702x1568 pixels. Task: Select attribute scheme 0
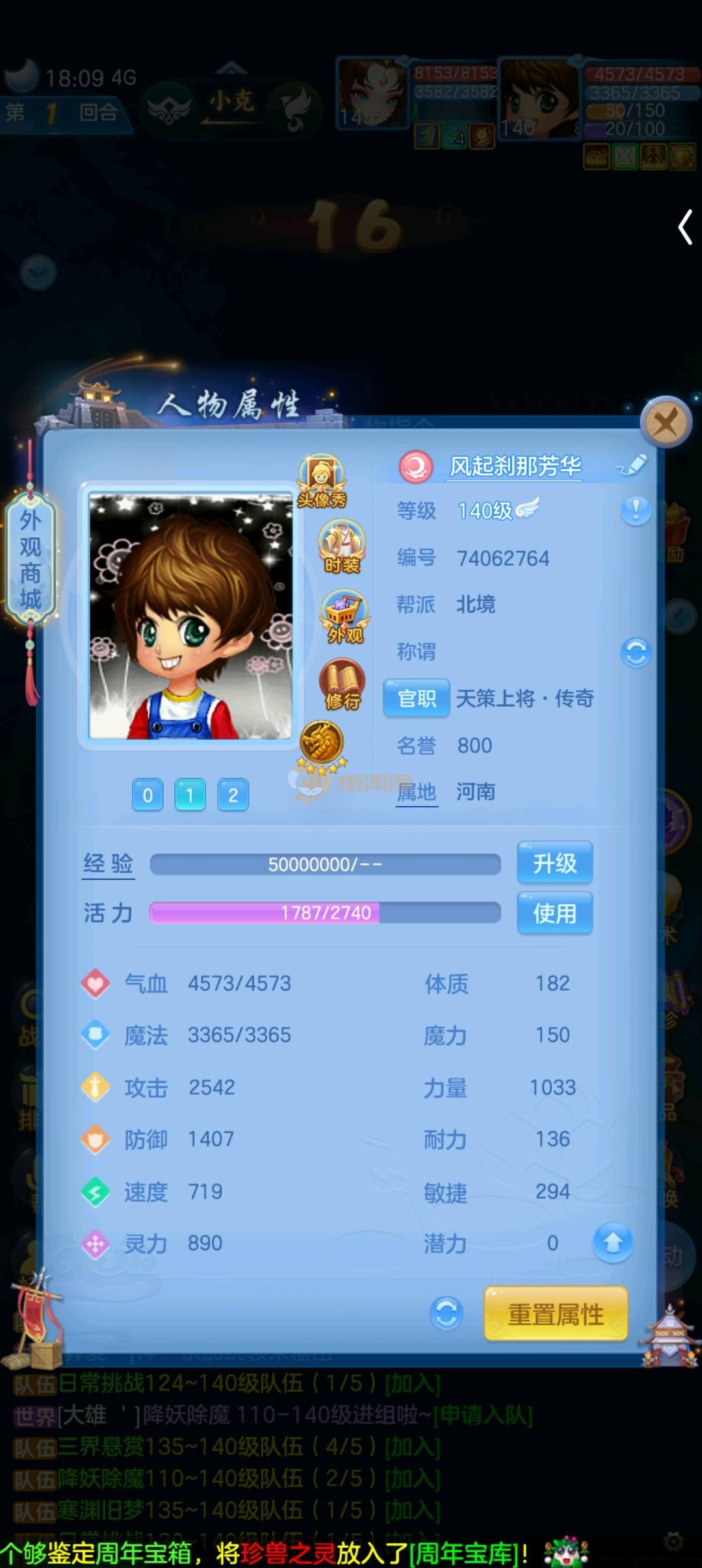(148, 795)
